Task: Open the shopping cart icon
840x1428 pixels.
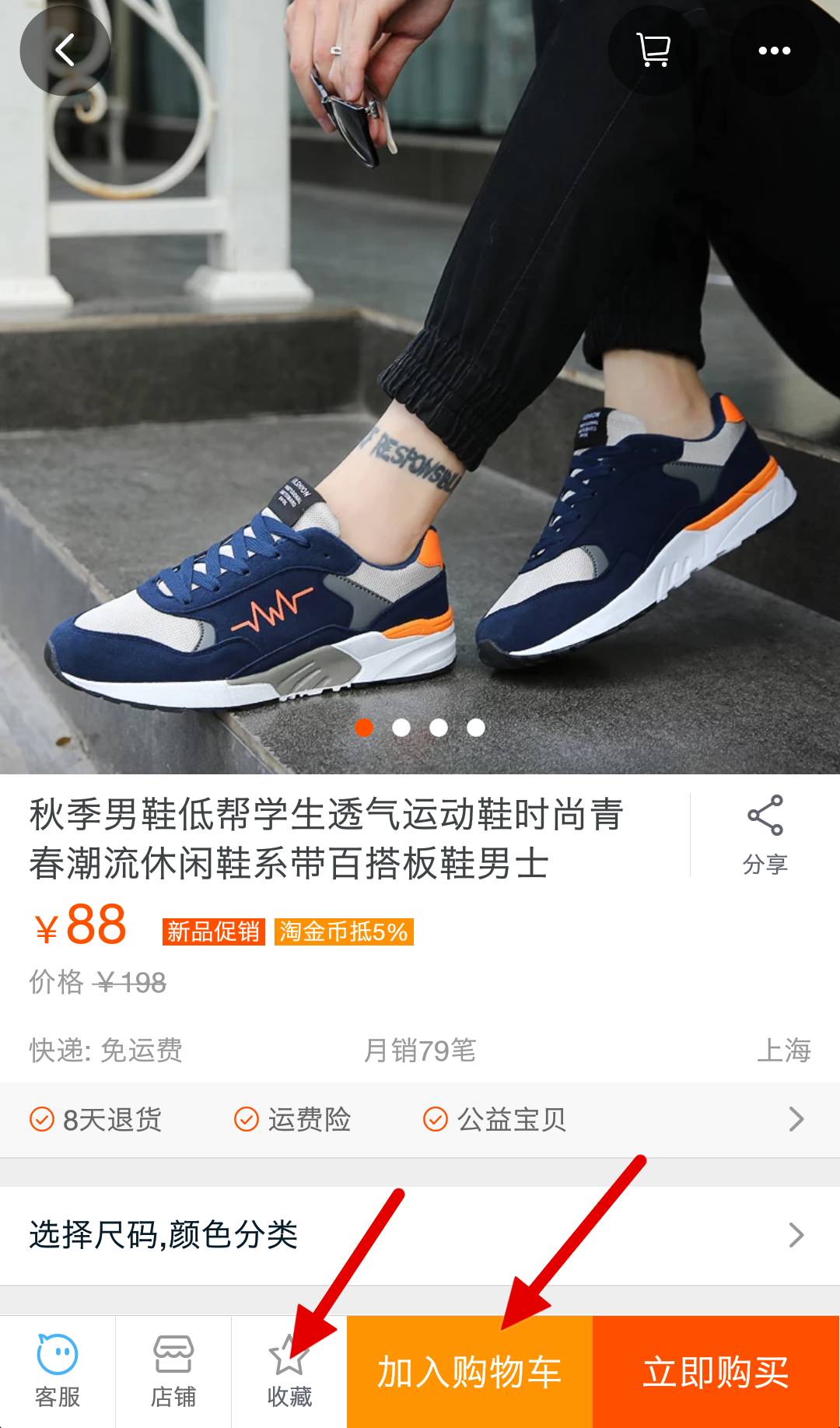Action: click(653, 51)
